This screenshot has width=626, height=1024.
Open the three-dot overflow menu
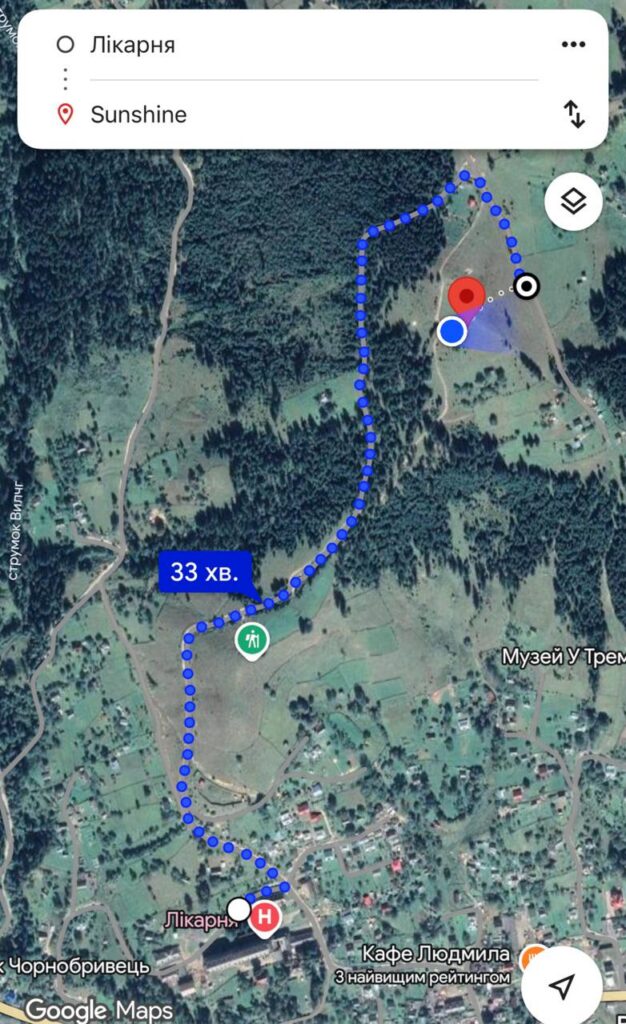[x=573, y=44]
